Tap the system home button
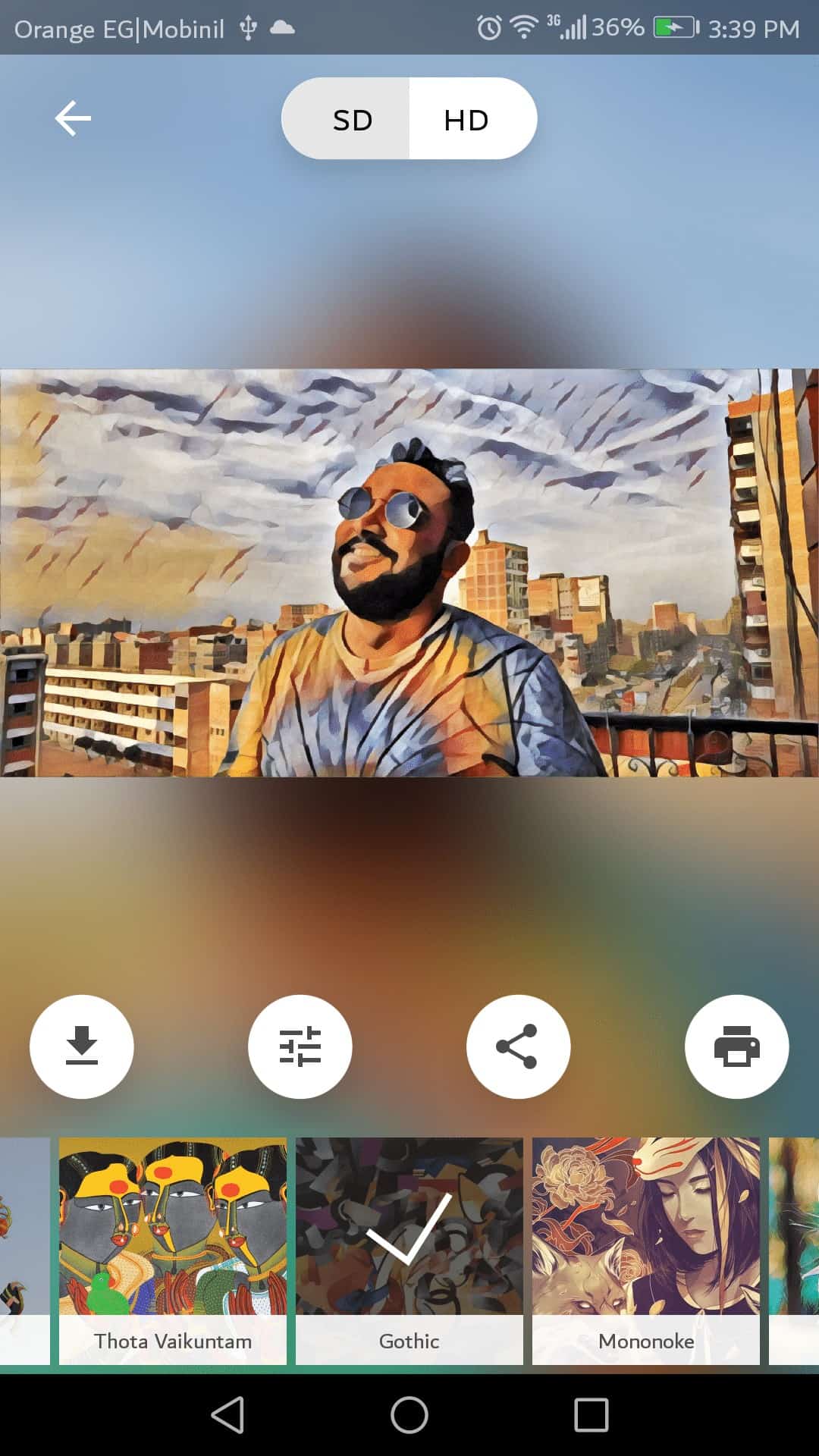 click(x=409, y=1415)
